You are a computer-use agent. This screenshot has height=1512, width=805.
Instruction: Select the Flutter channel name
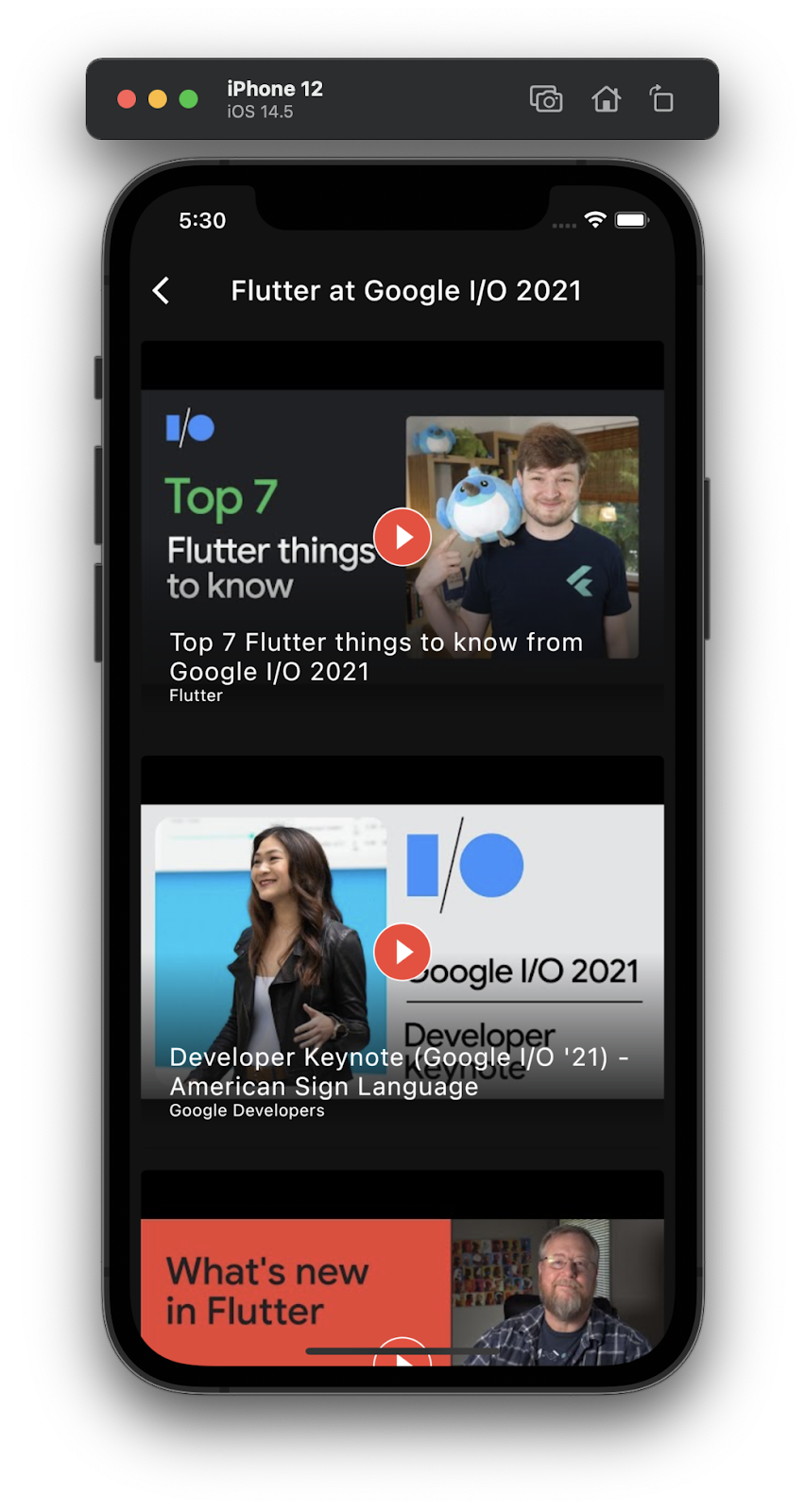(x=196, y=696)
